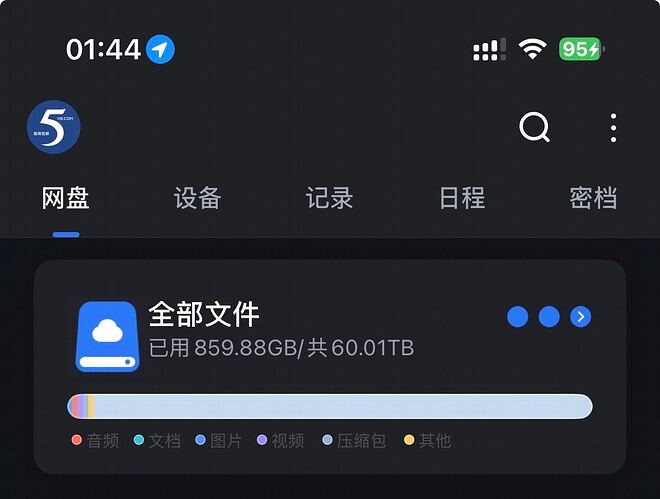
Task: Tap the blue chevron arrow on 全部文件
Action: coord(580,316)
